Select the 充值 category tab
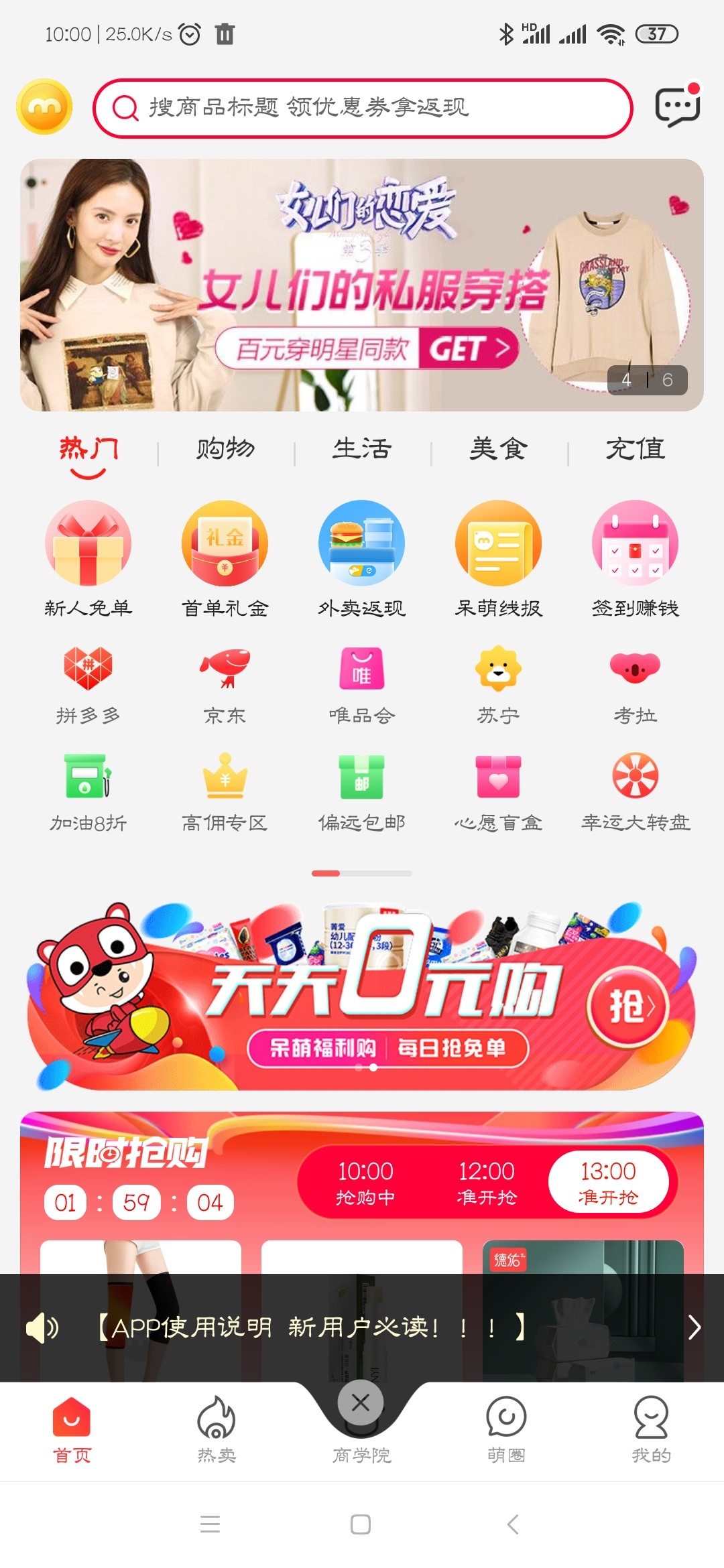724x1568 pixels. coord(635,450)
